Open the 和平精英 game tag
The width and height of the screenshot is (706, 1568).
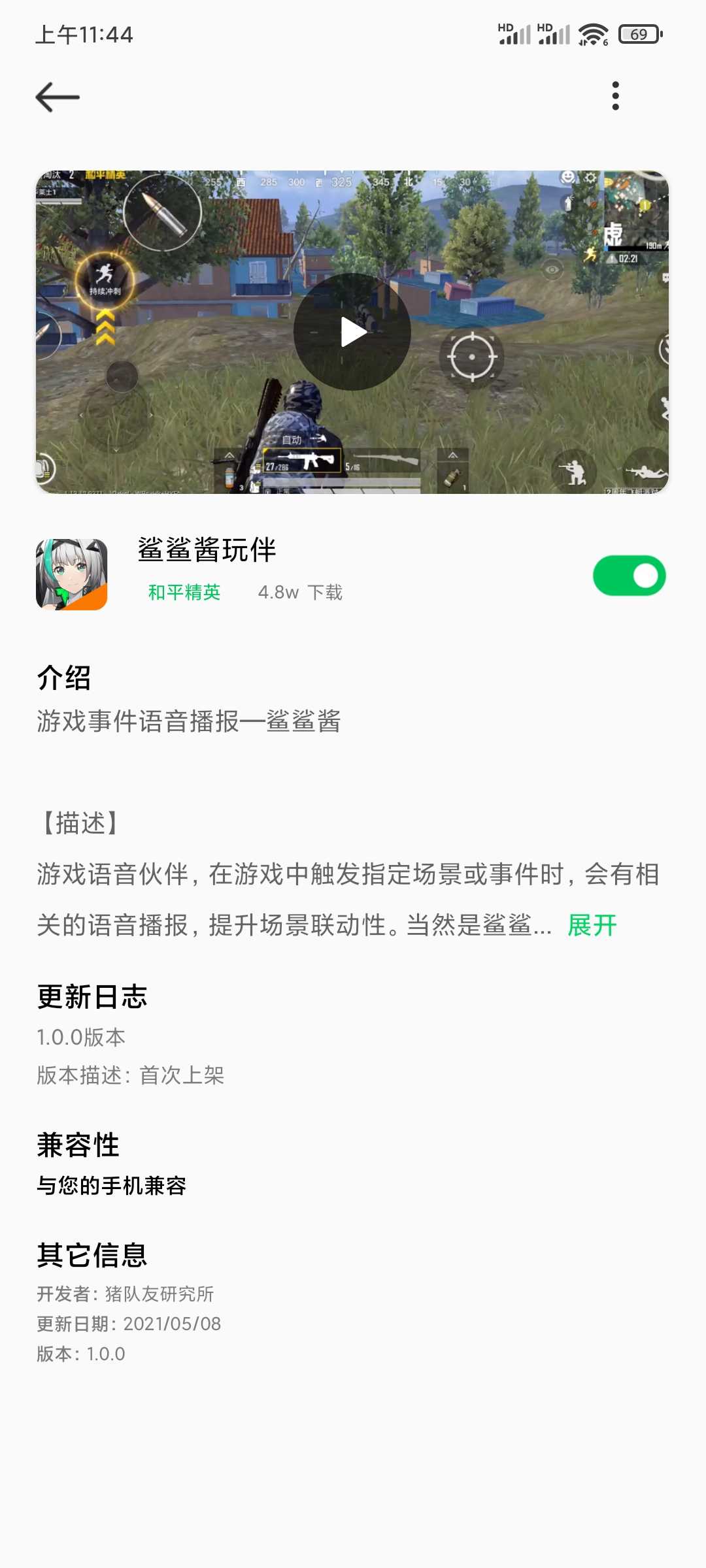point(184,592)
